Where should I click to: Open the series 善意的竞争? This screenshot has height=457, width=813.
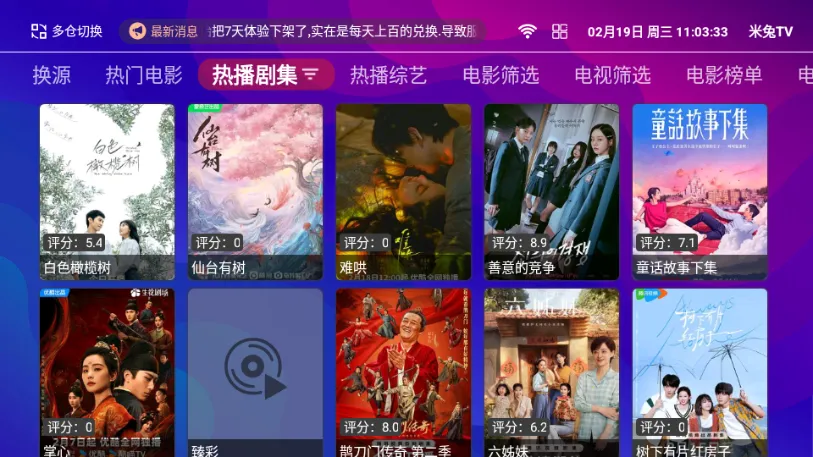coord(551,191)
